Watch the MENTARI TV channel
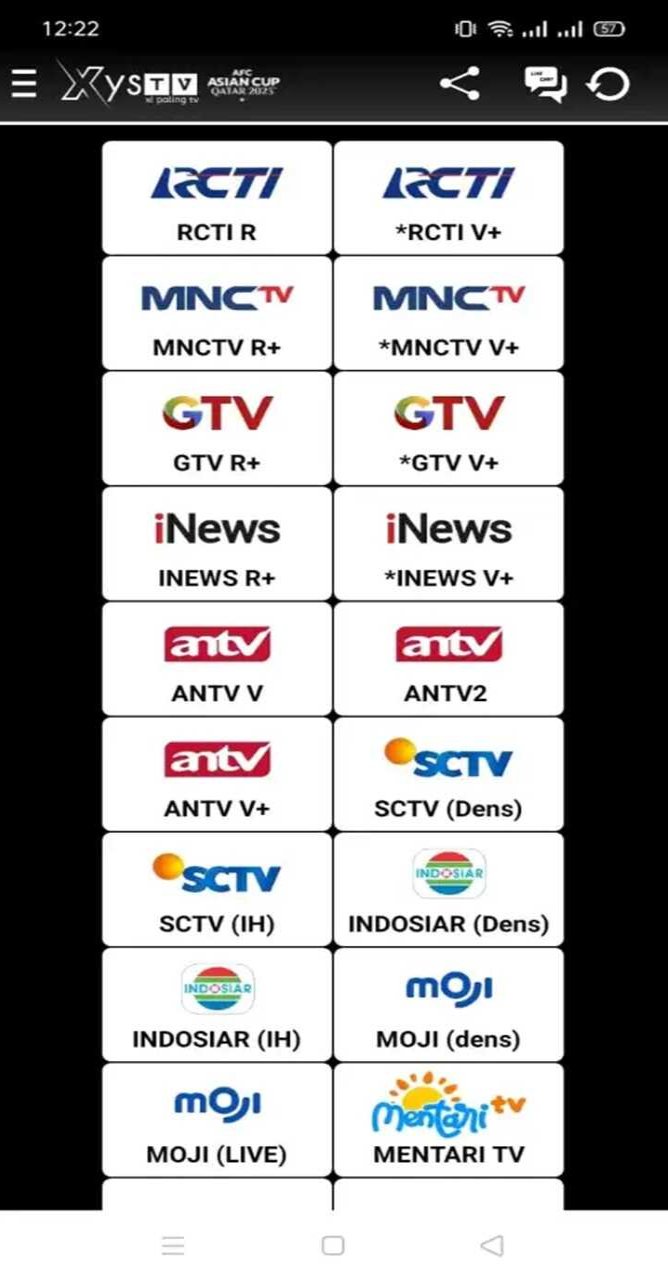Viewport: 668px width, 1280px height. click(x=448, y=1119)
